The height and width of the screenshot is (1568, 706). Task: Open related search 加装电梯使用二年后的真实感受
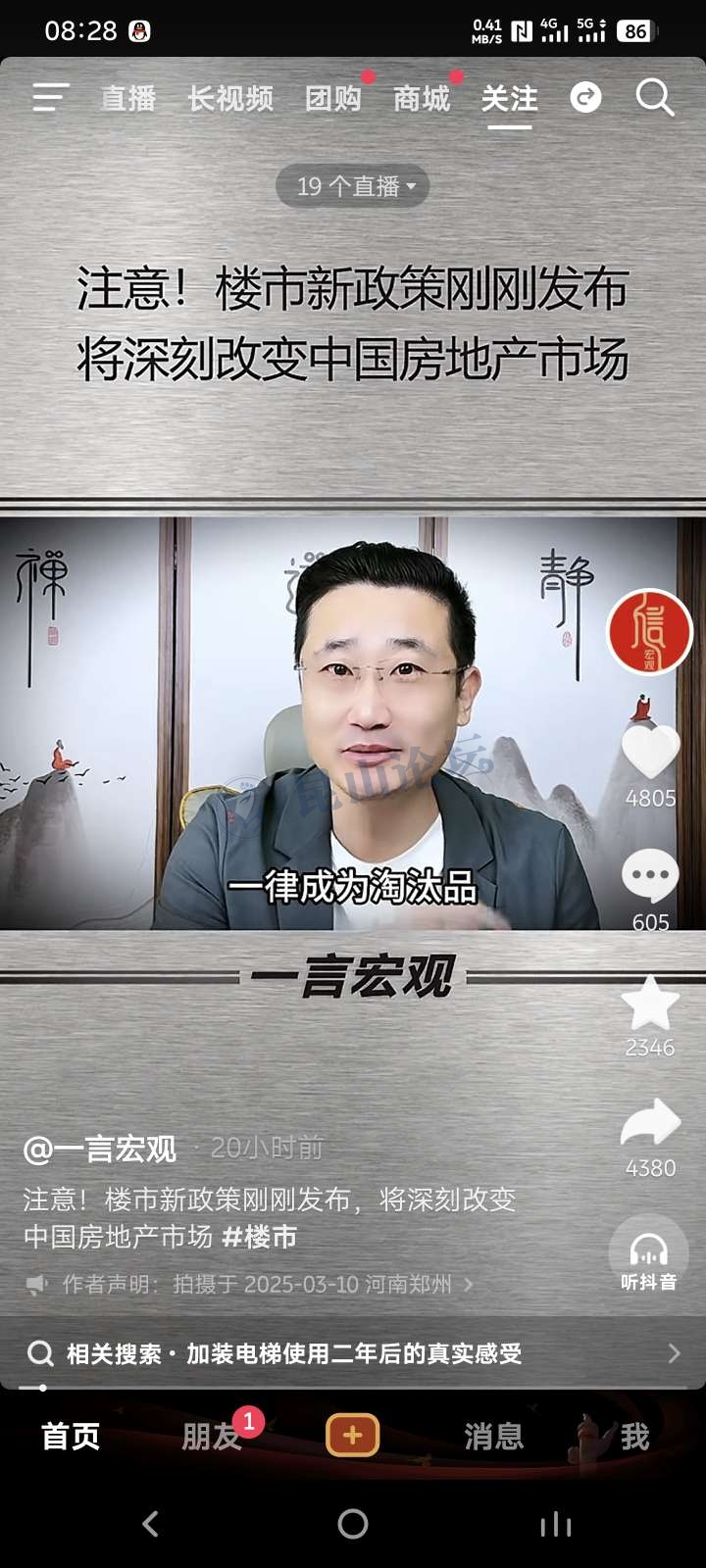point(353,1353)
